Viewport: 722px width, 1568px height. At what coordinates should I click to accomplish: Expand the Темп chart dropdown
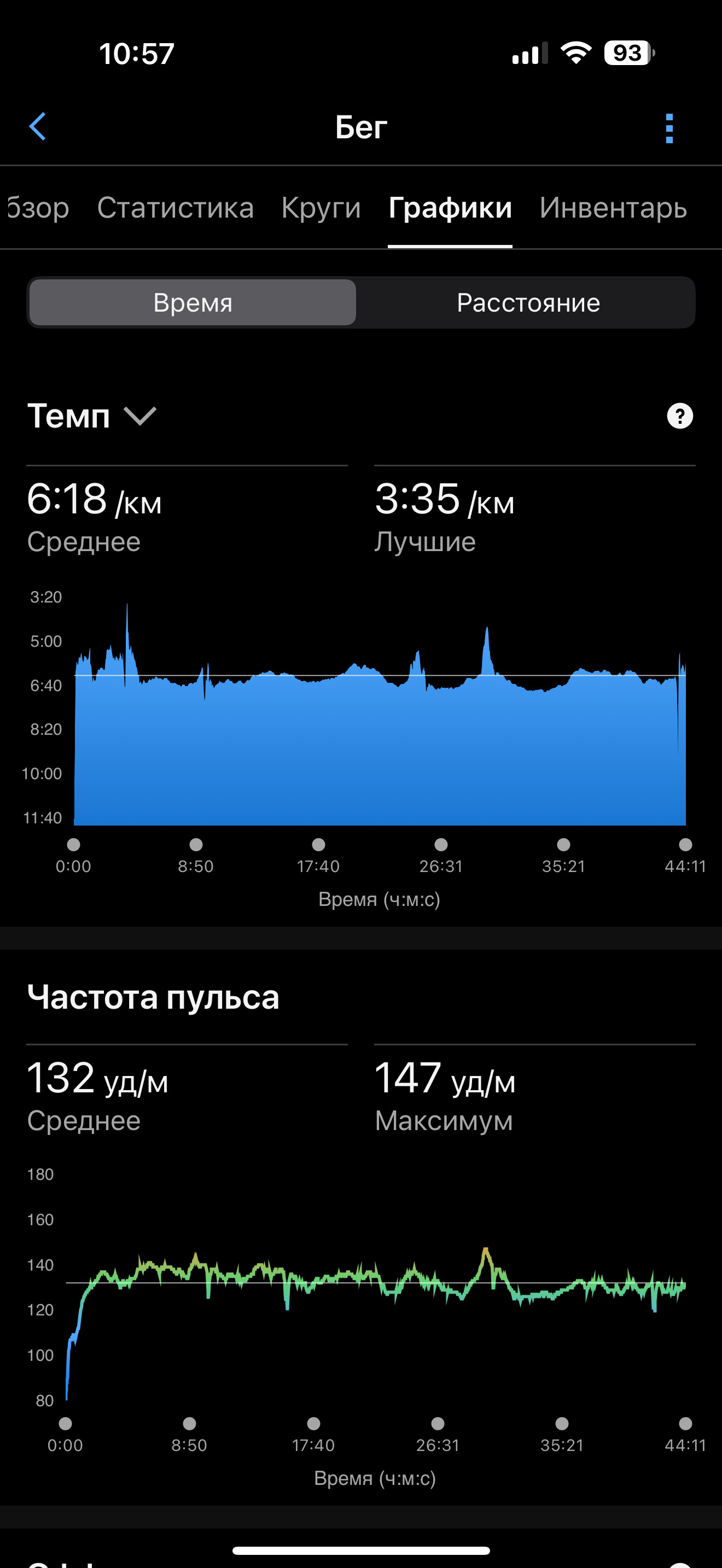[92, 417]
